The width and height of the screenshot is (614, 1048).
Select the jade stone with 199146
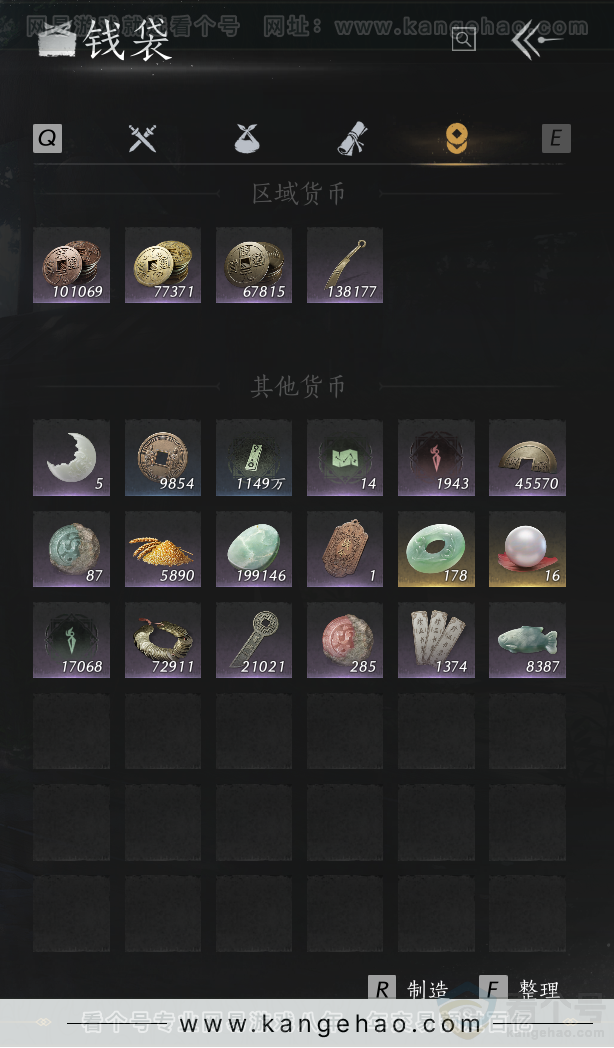coord(254,549)
